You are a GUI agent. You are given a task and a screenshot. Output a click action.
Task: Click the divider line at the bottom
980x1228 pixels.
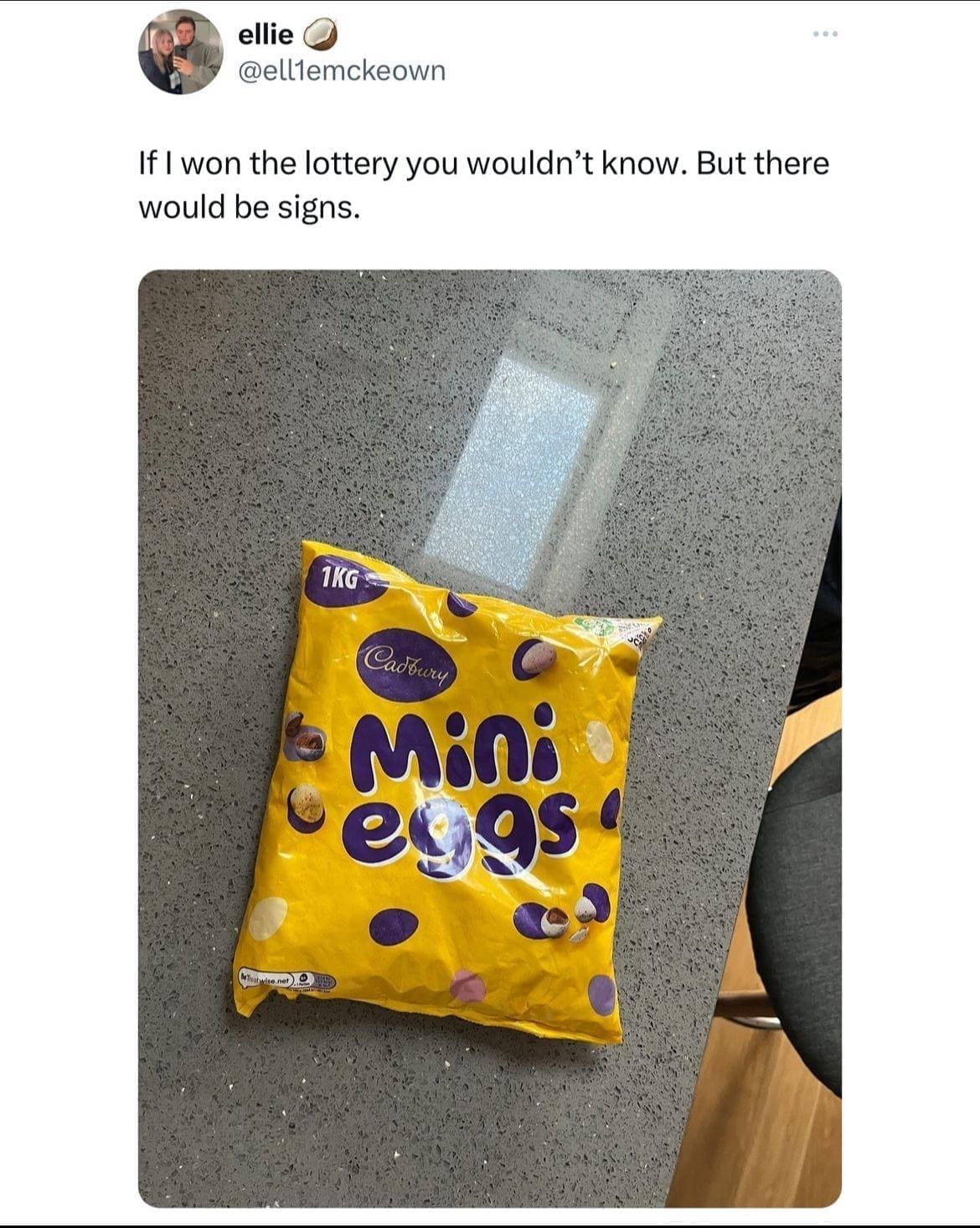pos(490,1225)
